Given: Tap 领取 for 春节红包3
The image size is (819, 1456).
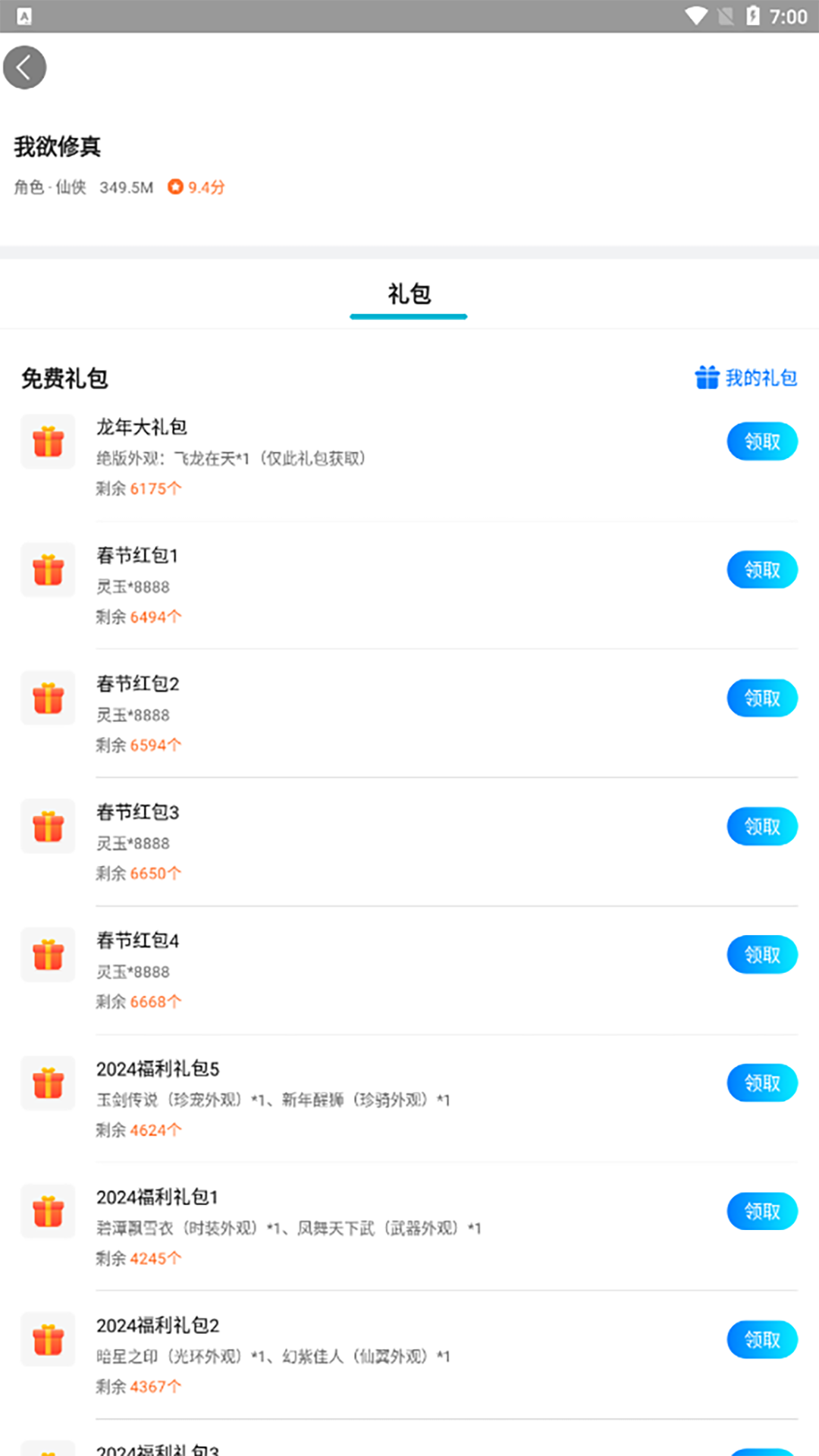Looking at the screenshot, I should tap(762, 826).
